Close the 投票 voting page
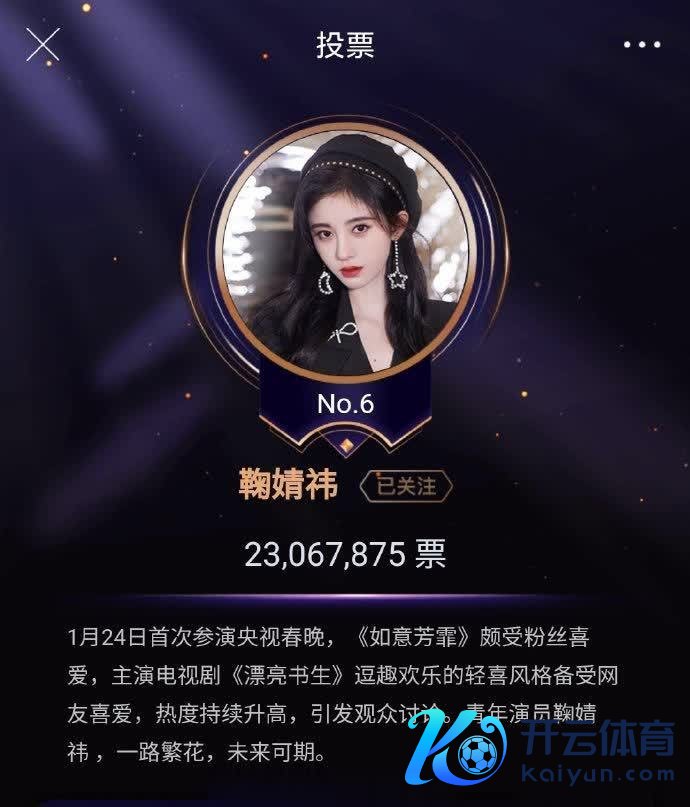 43,45
